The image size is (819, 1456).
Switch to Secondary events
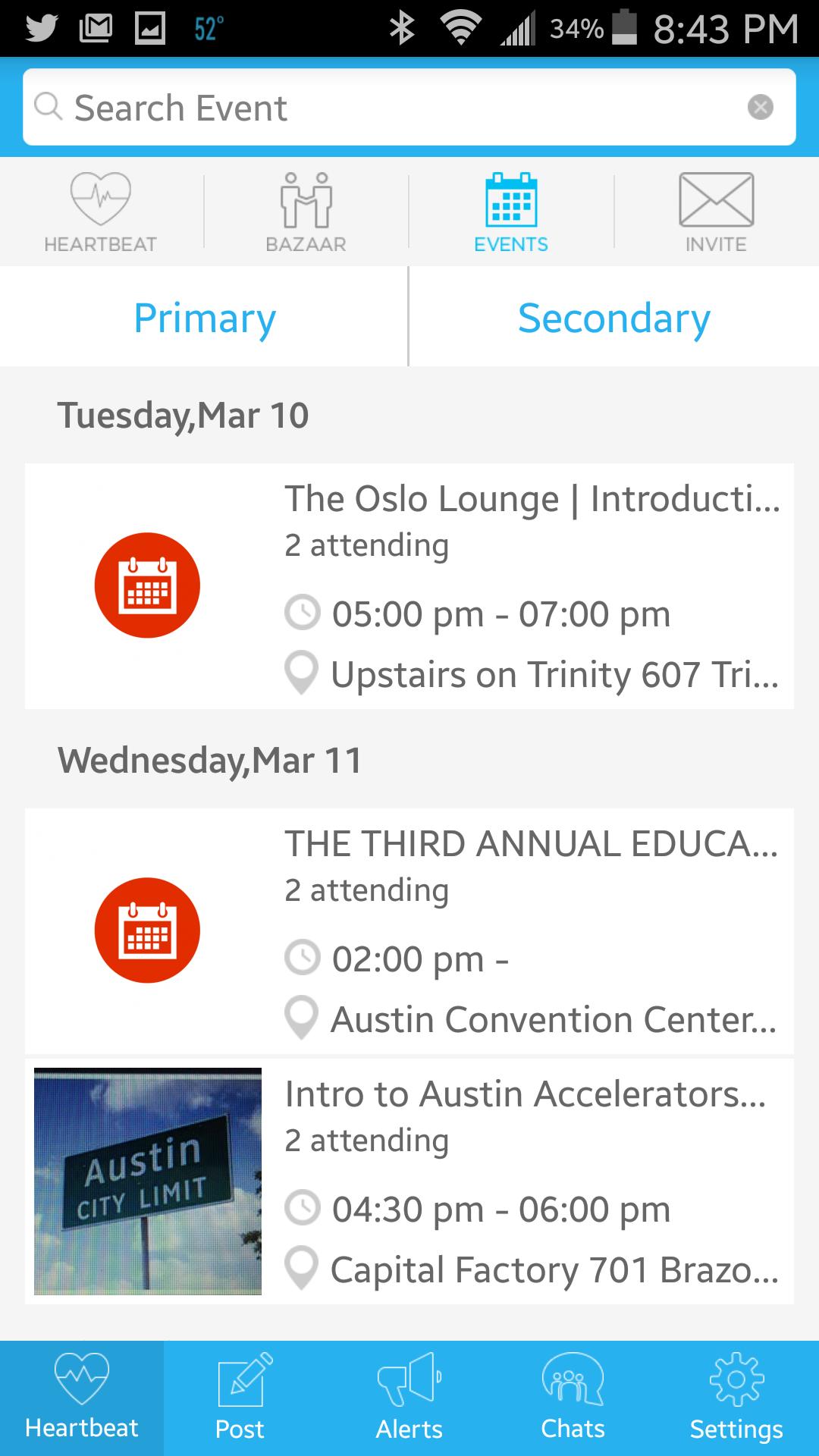[x=614, y=317]
